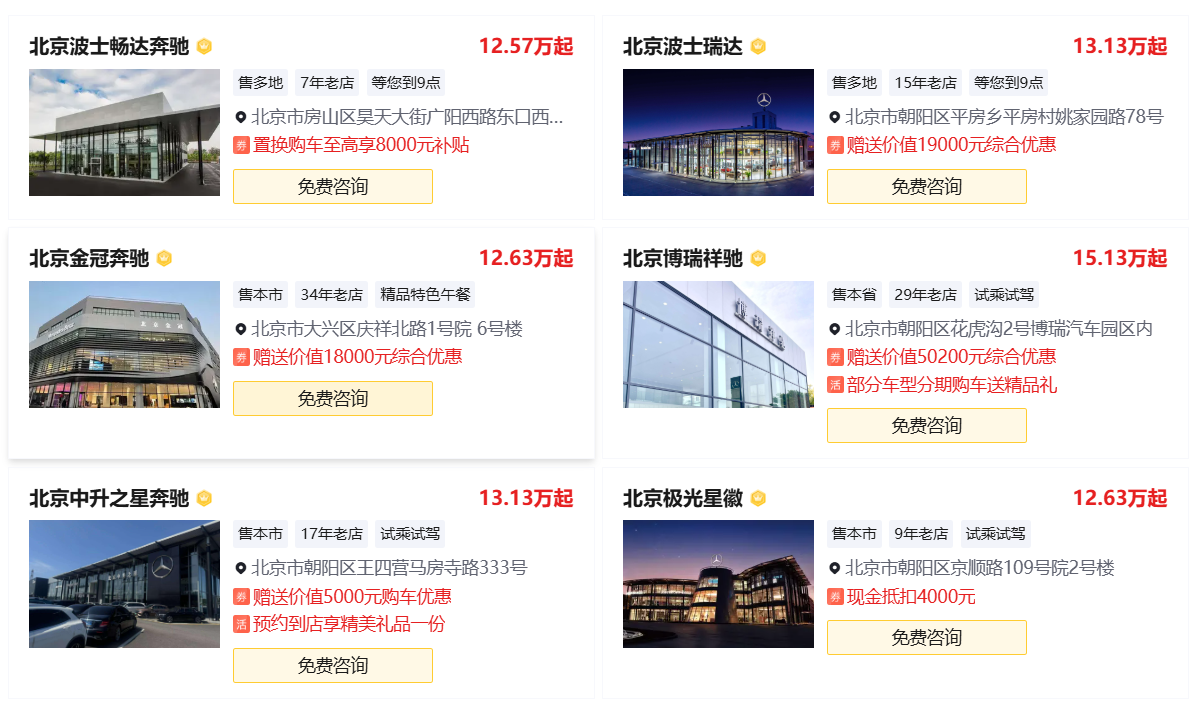Open 北京波士瑞达 dealer photo
This screenshot has width=1202, height=701.
tap(718, 132)
